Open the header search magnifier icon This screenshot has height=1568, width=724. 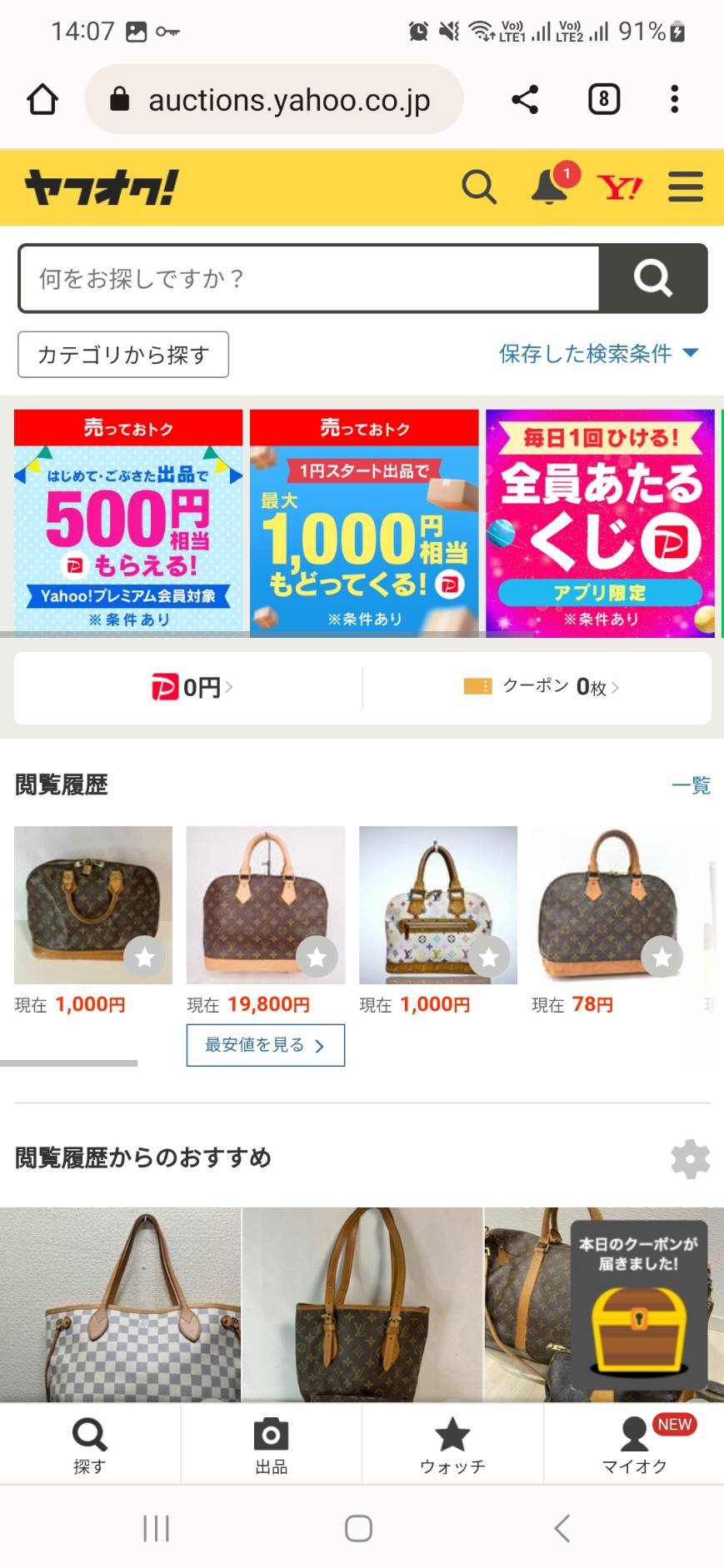[479, 187]
